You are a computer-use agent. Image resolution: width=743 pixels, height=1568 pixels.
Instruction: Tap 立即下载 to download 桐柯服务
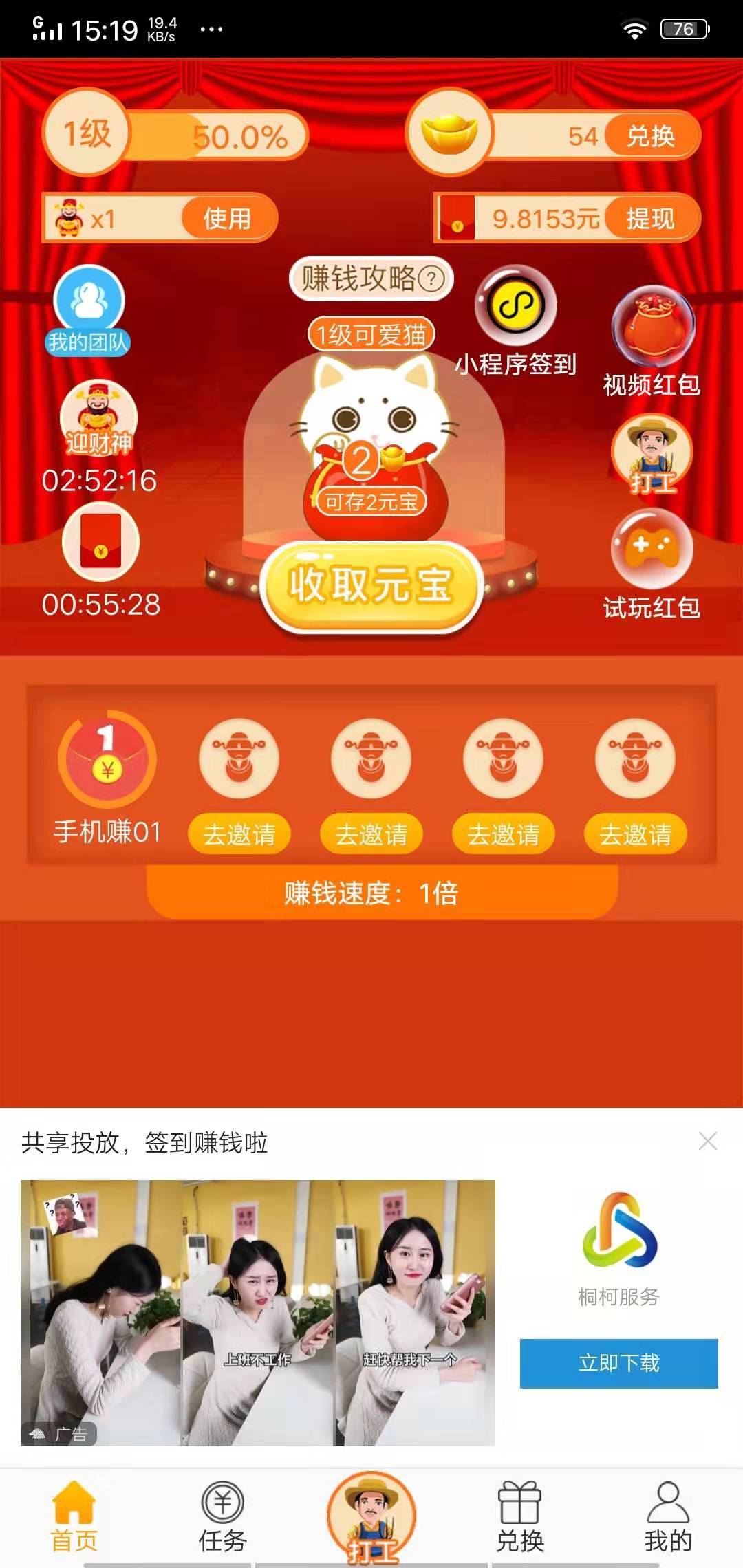(x=618, y=1363)
